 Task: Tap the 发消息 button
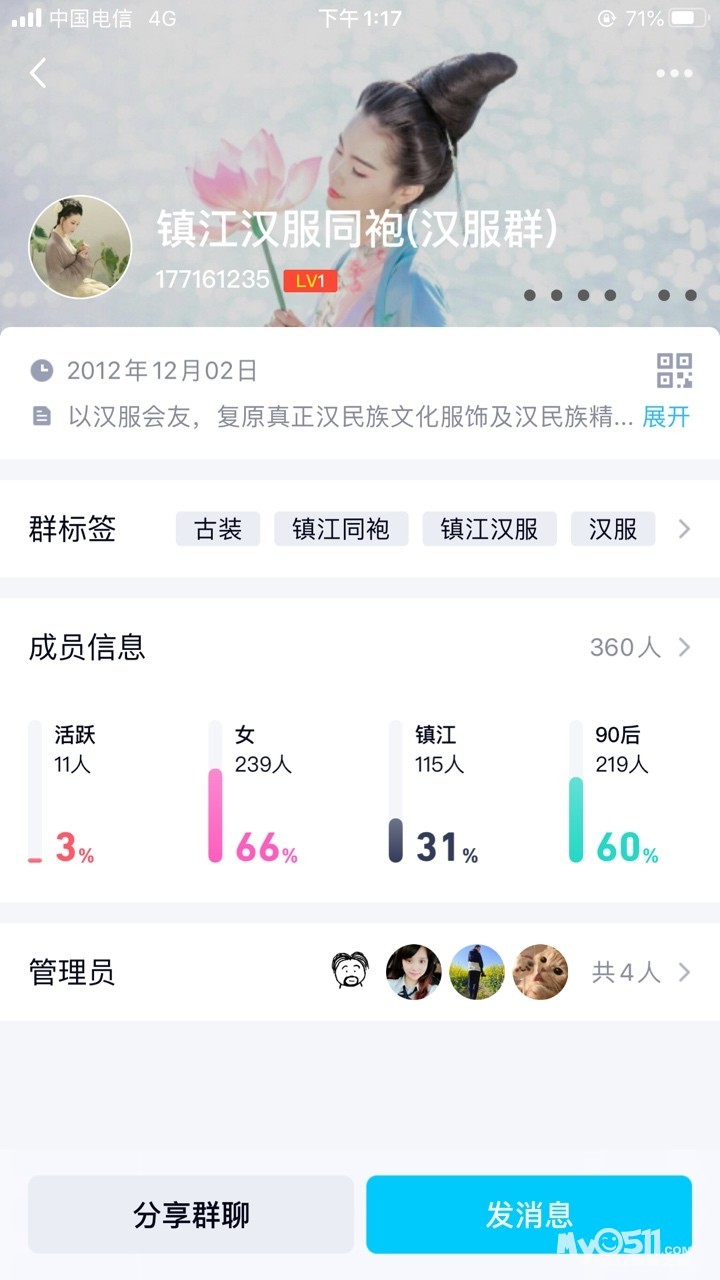click(529, 1215)
